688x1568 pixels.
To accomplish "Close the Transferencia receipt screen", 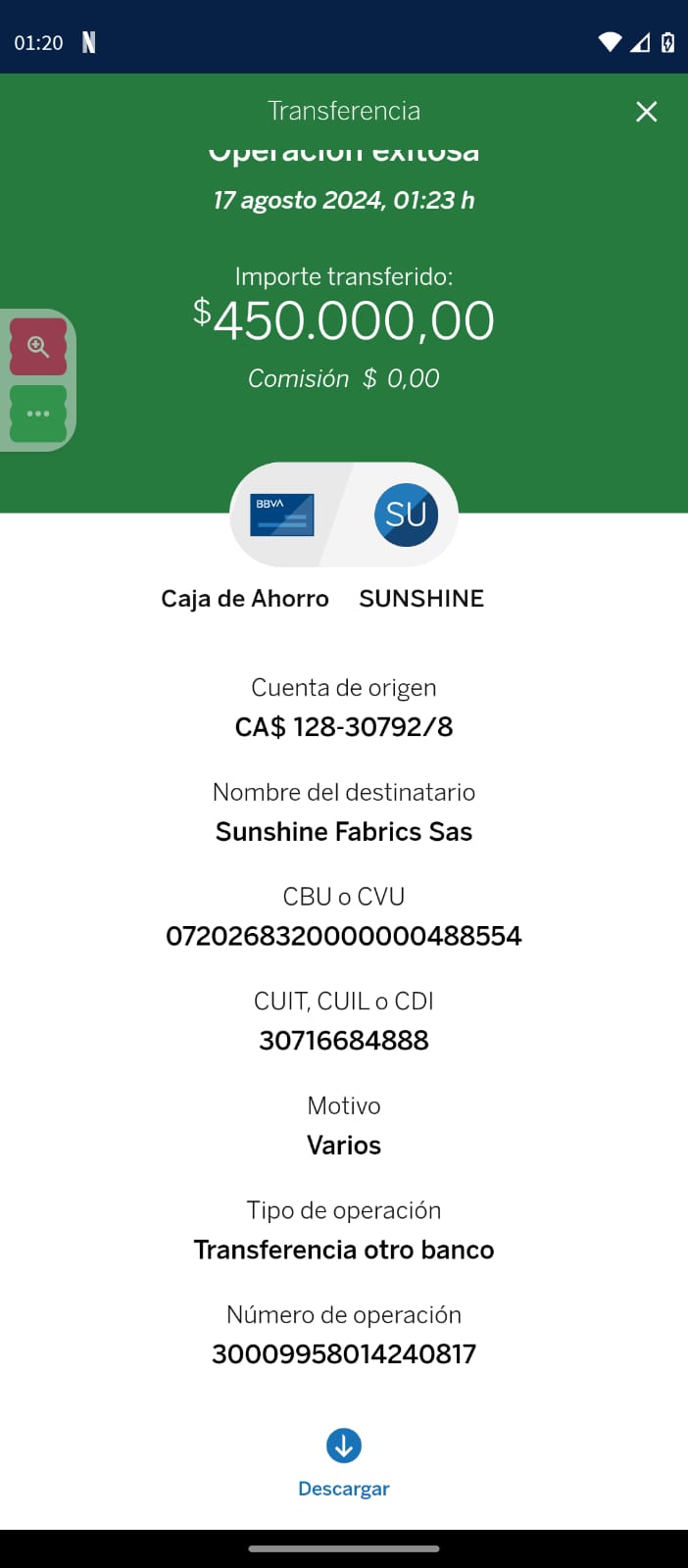I will (646, 112).
